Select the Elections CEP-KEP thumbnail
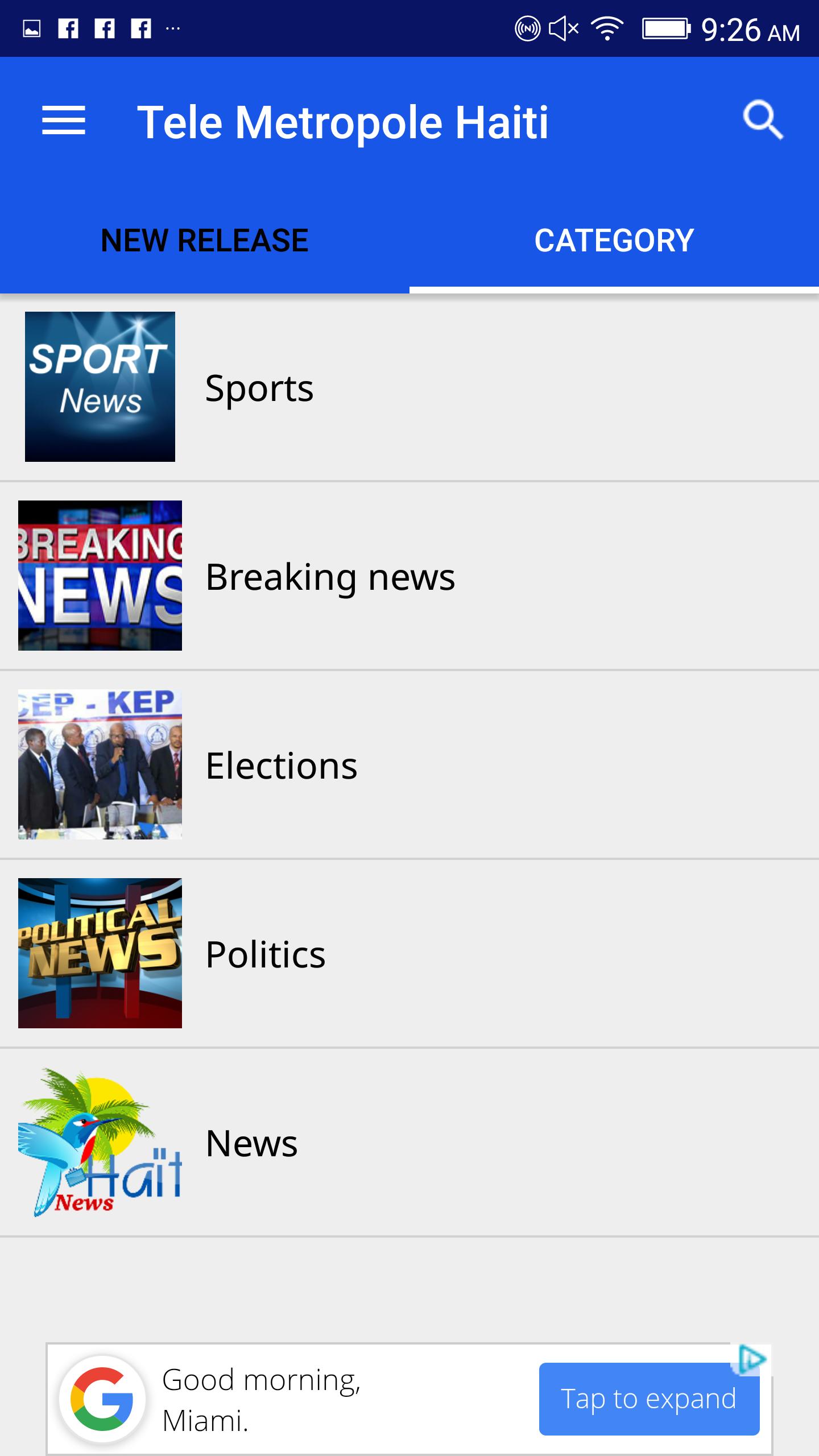Image resolution: width=819 pixels, height=1456 pixels. click(100, 765)
